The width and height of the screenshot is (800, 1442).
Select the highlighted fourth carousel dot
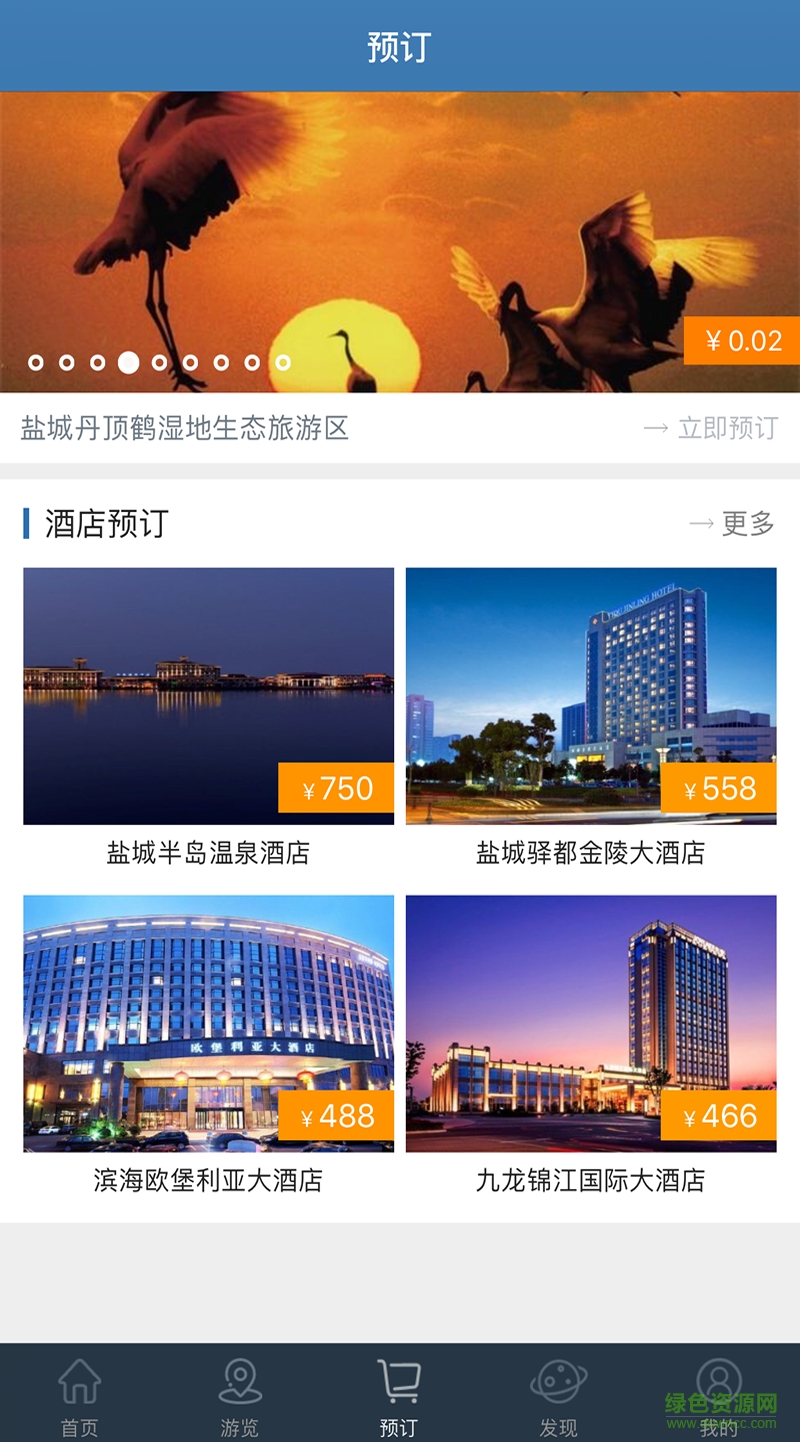128,363
